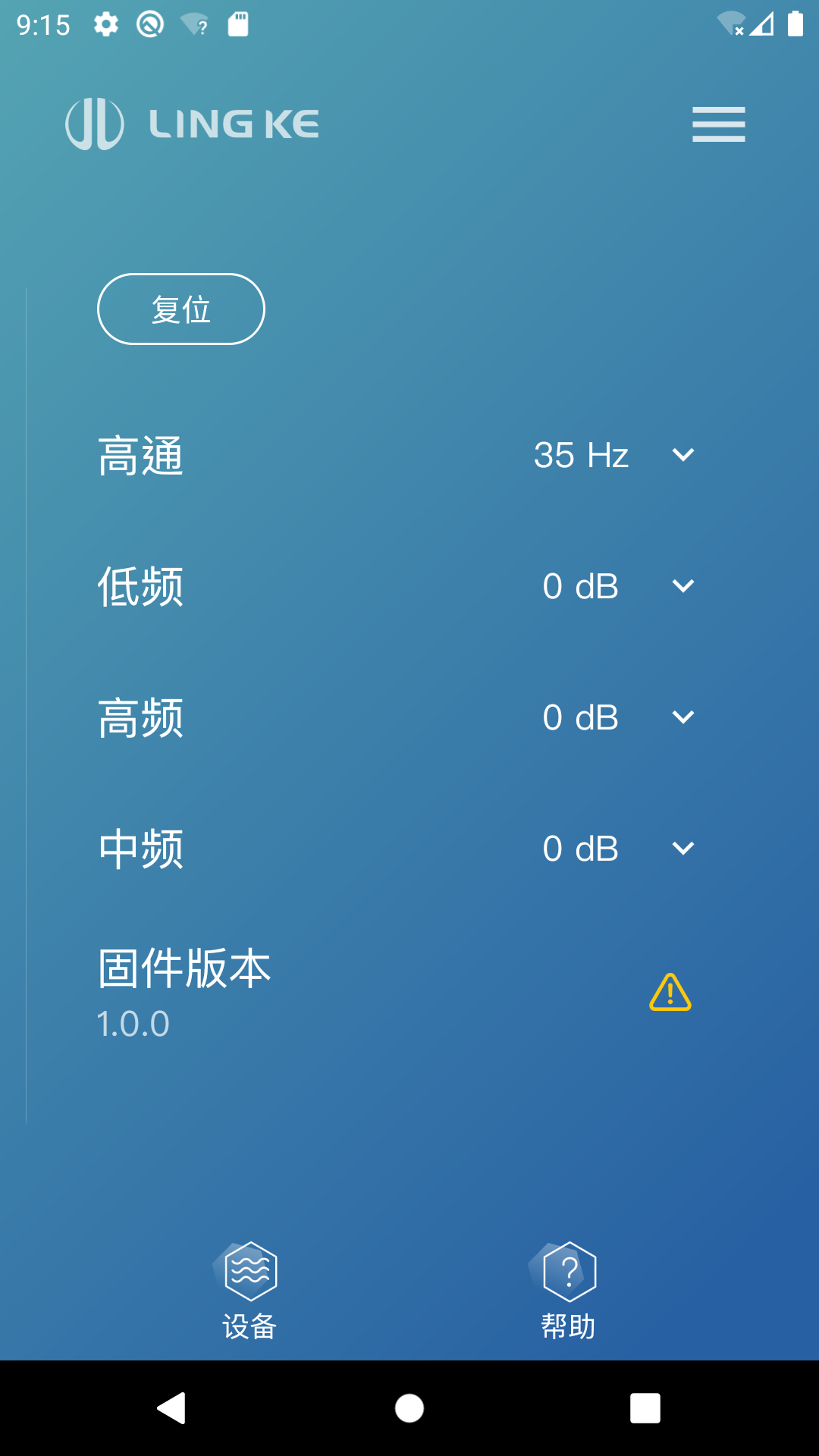Open the hamburger navigation menu
Image resolution: width=819 pixels, height=1456 pixels.
point(717,124)
